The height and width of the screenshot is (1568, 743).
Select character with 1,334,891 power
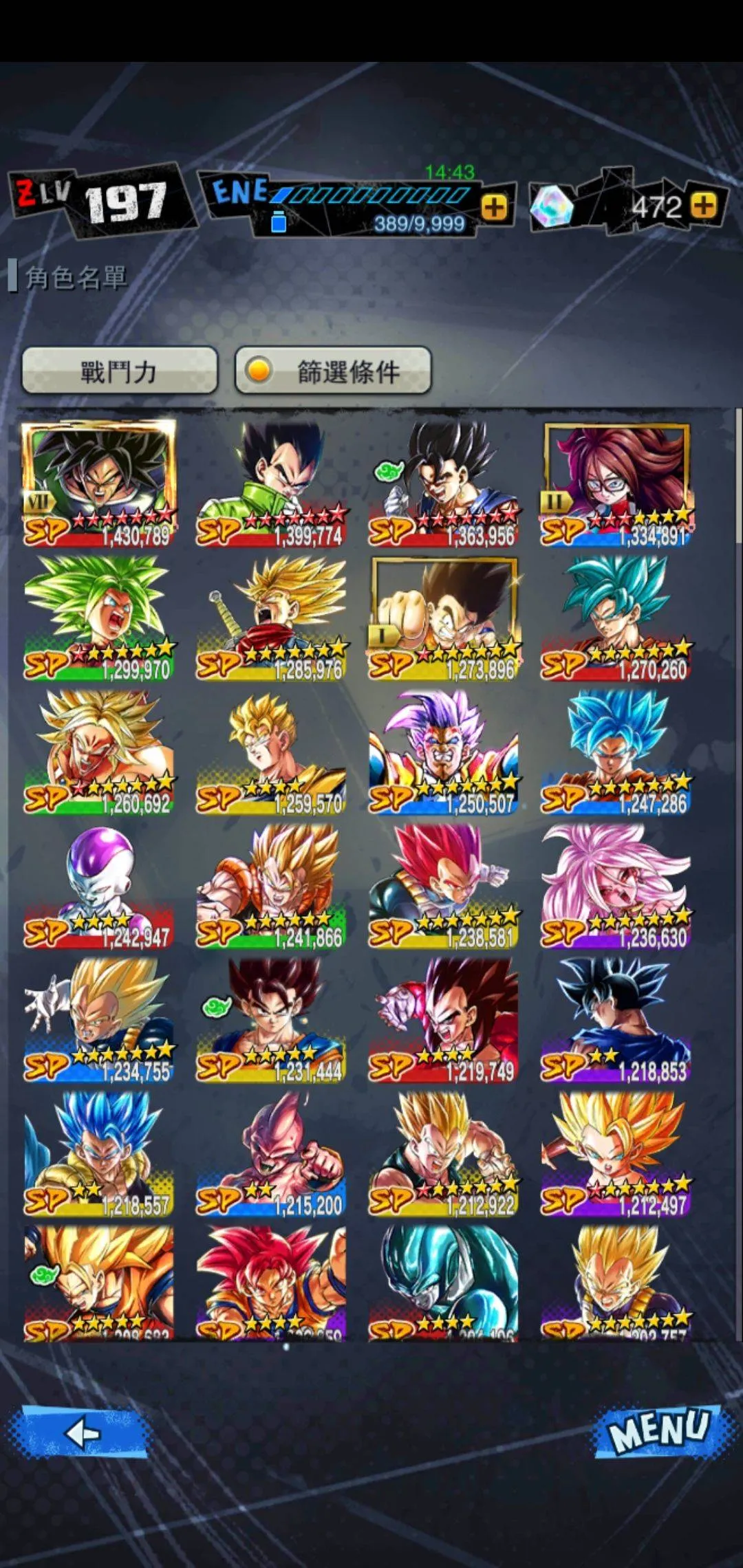point(616,483)
